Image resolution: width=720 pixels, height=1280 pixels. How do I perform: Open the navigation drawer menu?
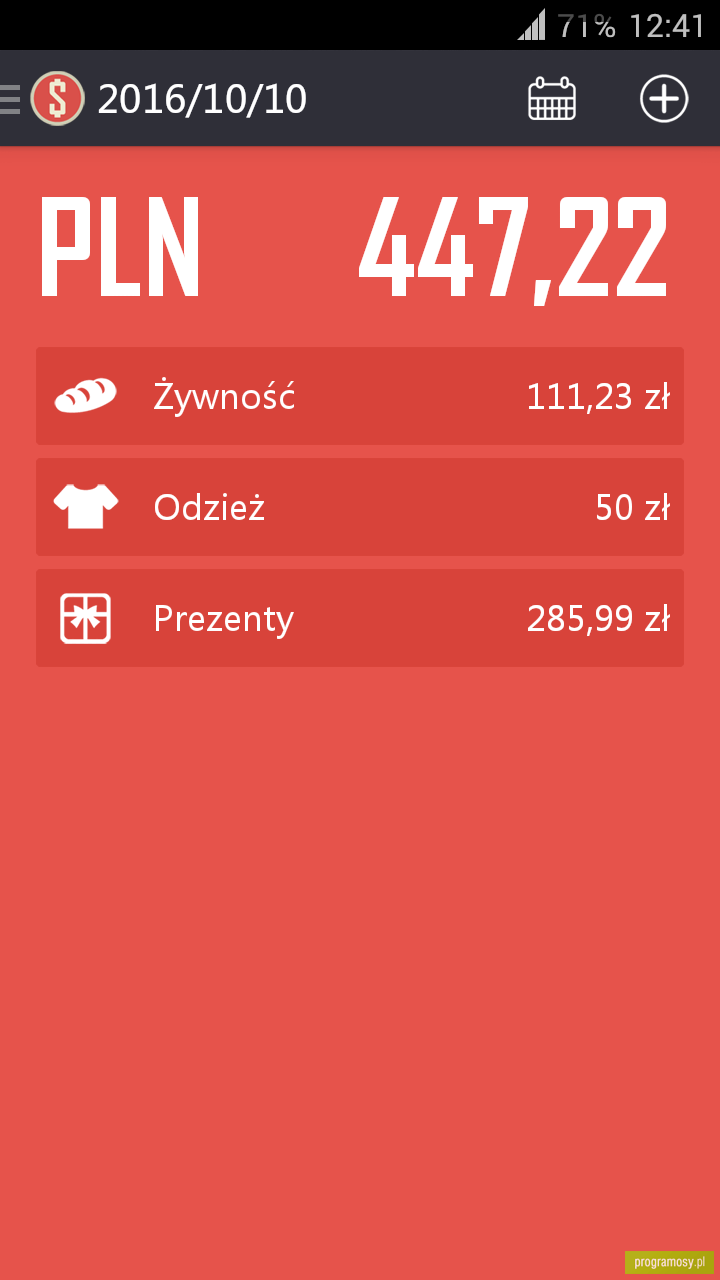(11, 99)
